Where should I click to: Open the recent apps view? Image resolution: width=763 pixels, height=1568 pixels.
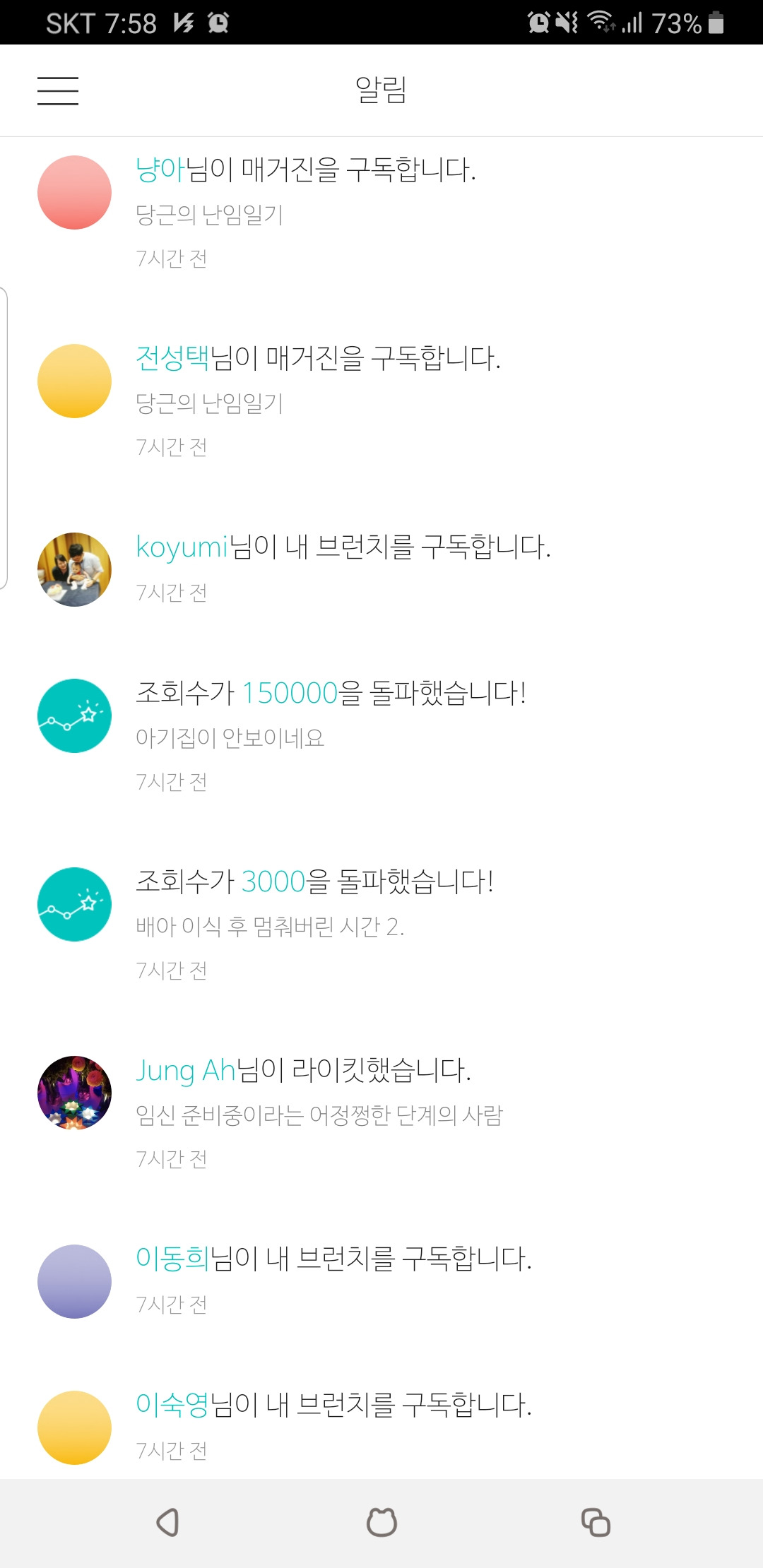coord(596,1523)
